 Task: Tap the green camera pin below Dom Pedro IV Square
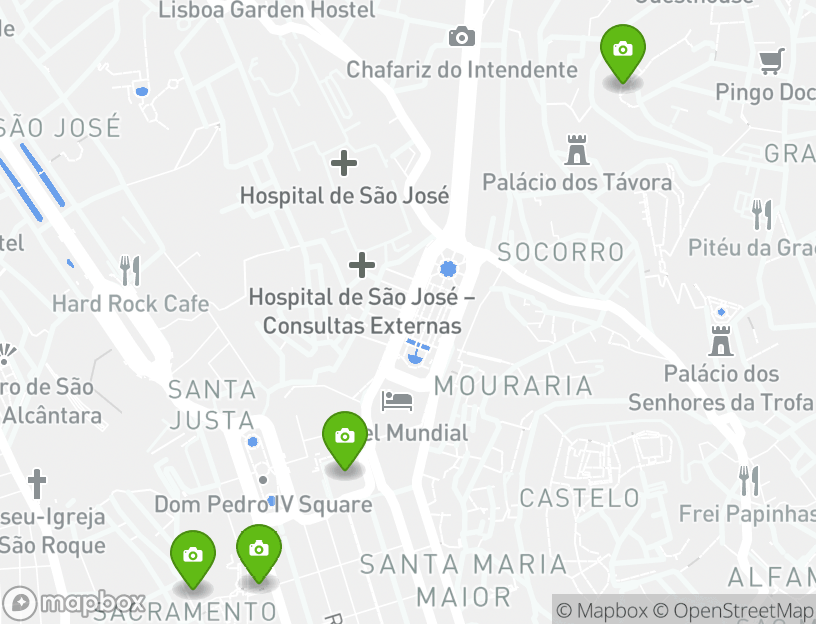(x=258, y=550)
